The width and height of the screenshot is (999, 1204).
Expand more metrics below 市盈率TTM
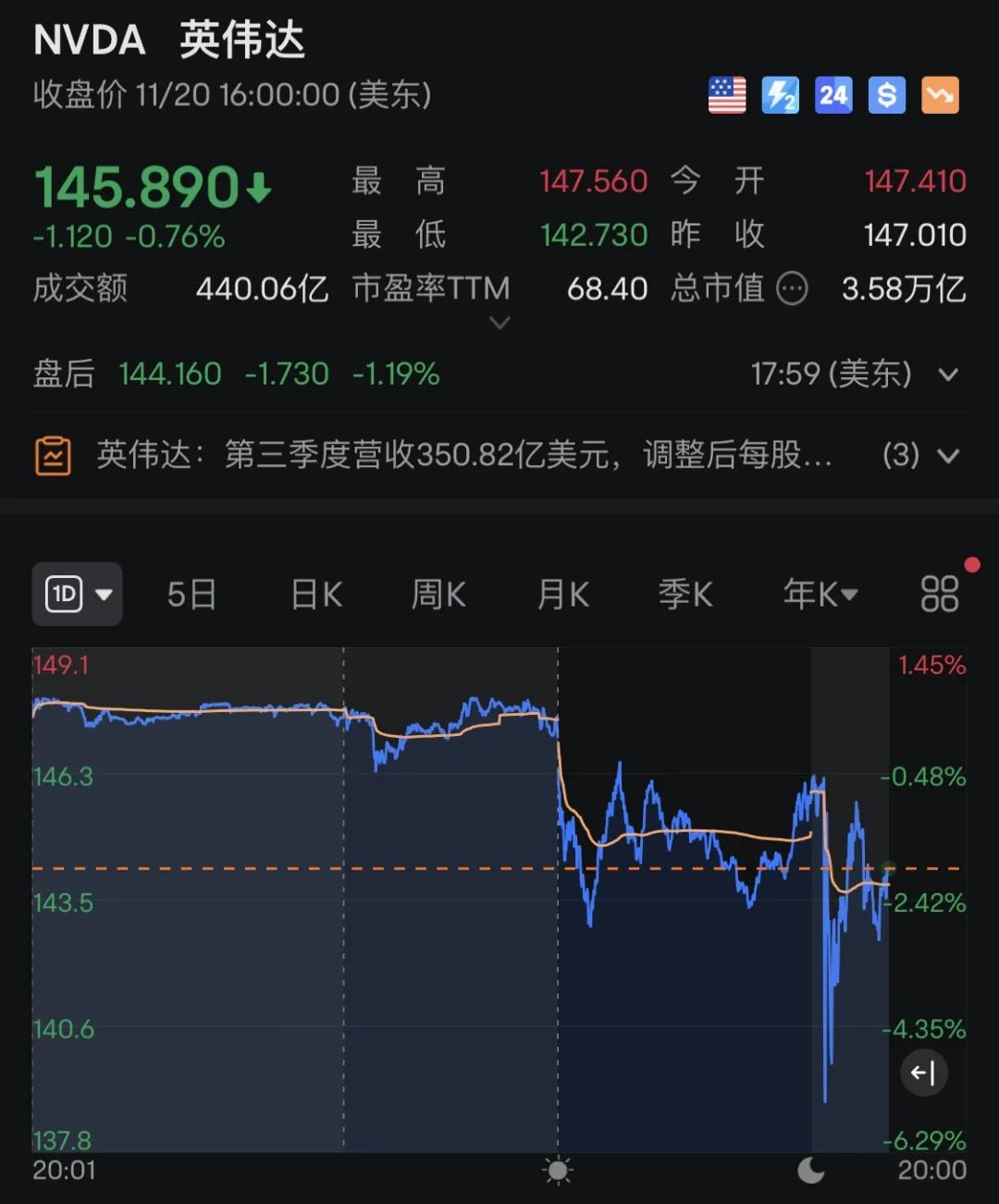(x=499, y=323)
